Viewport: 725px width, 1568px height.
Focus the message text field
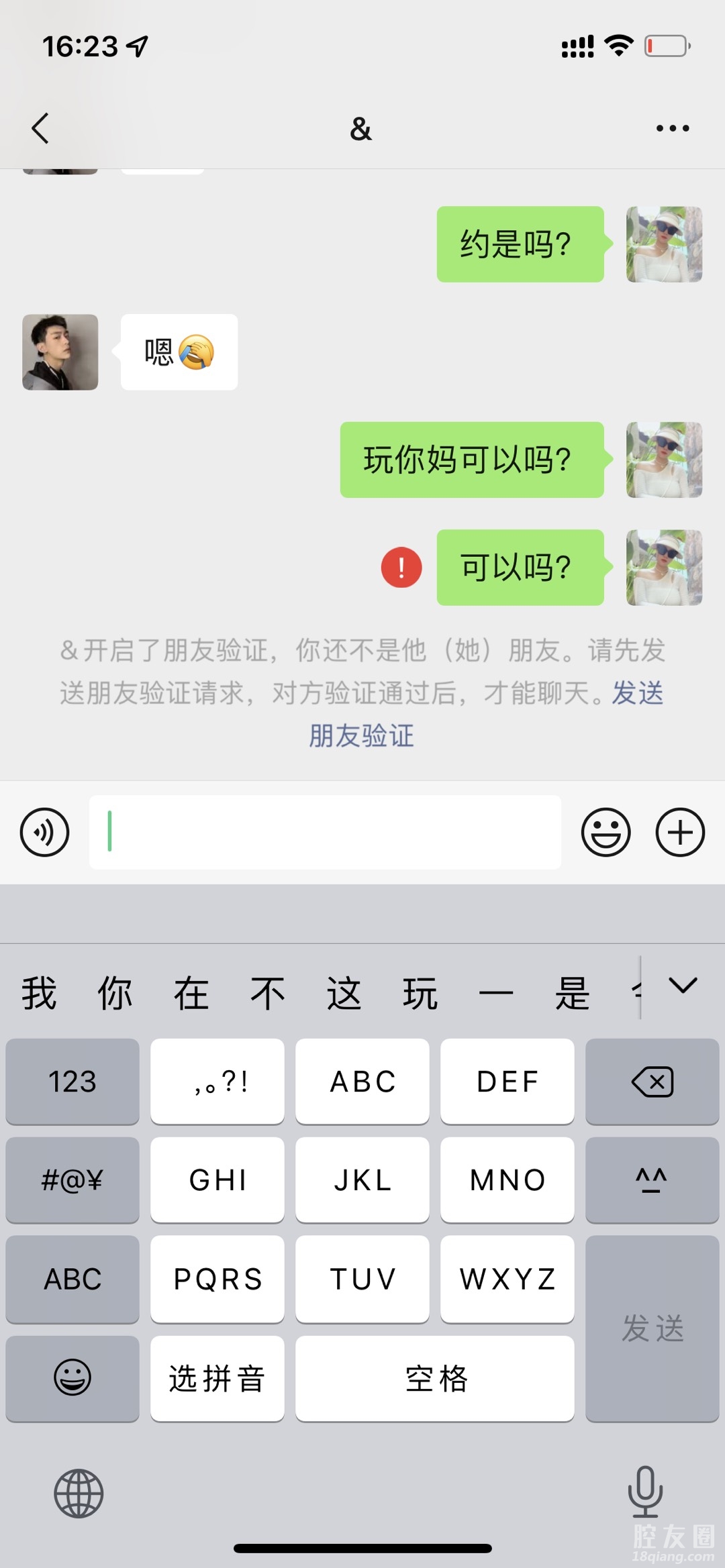pyautogui.click(x=325, y=833)
